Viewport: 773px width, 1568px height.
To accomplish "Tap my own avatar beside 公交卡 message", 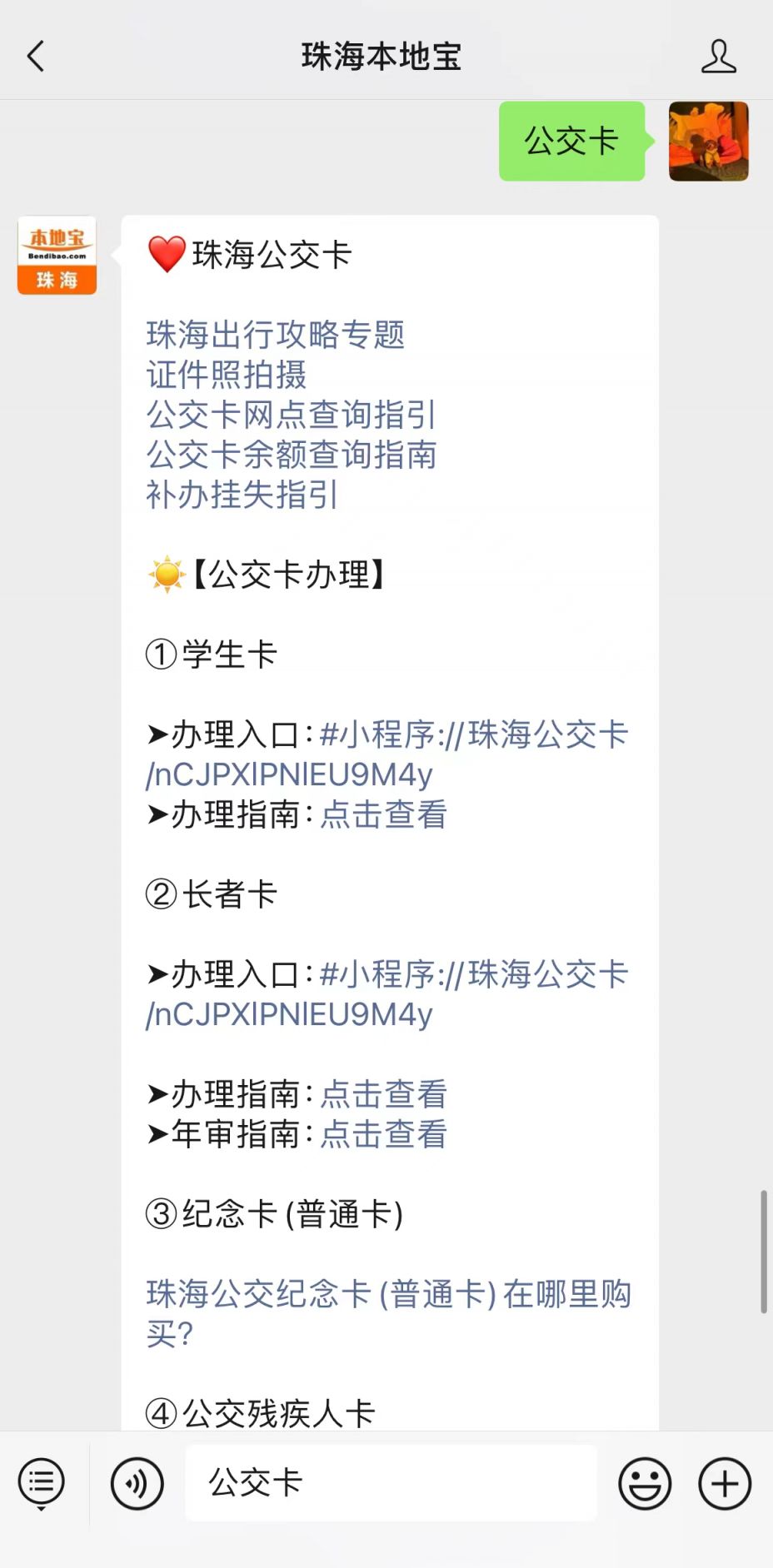I will tap(709, 142).
